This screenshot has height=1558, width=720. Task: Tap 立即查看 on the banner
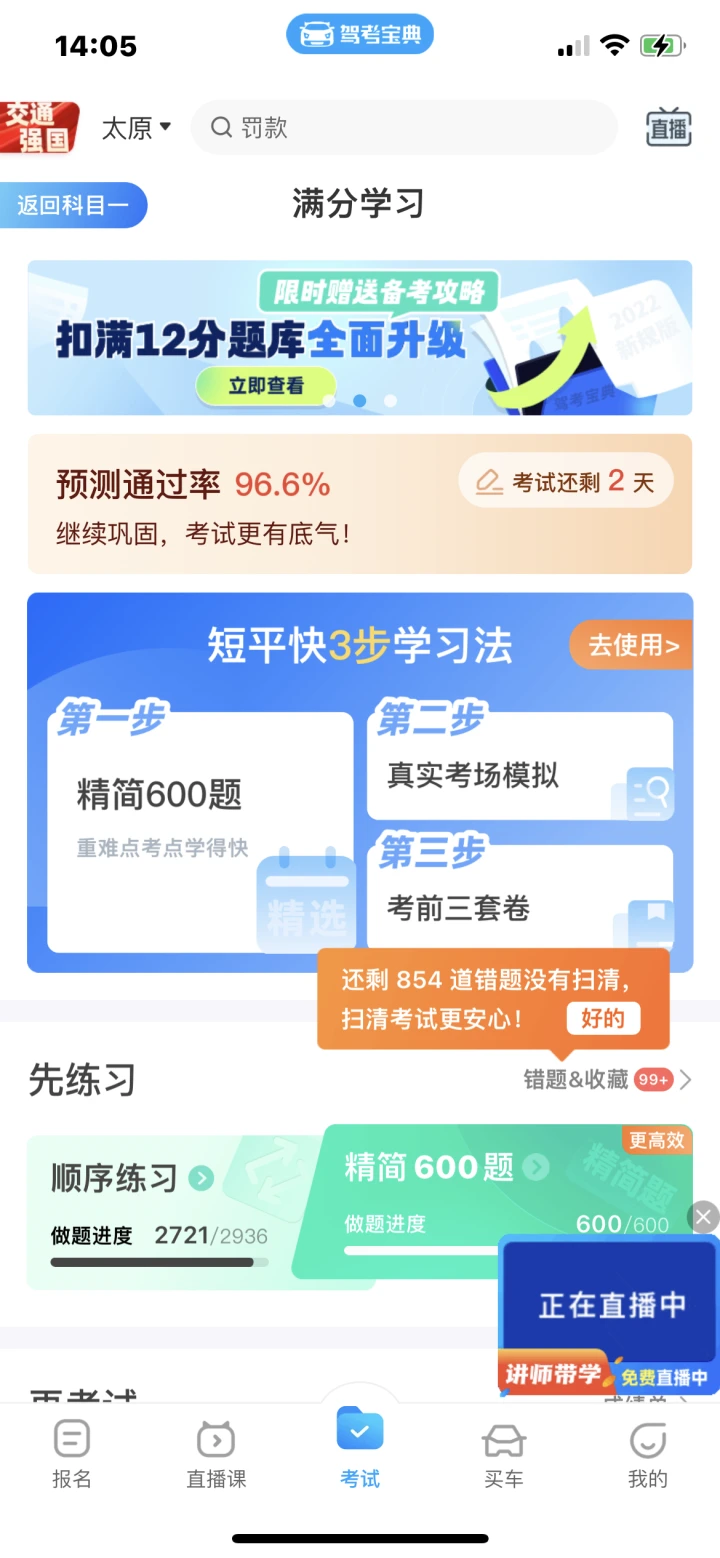265,385
